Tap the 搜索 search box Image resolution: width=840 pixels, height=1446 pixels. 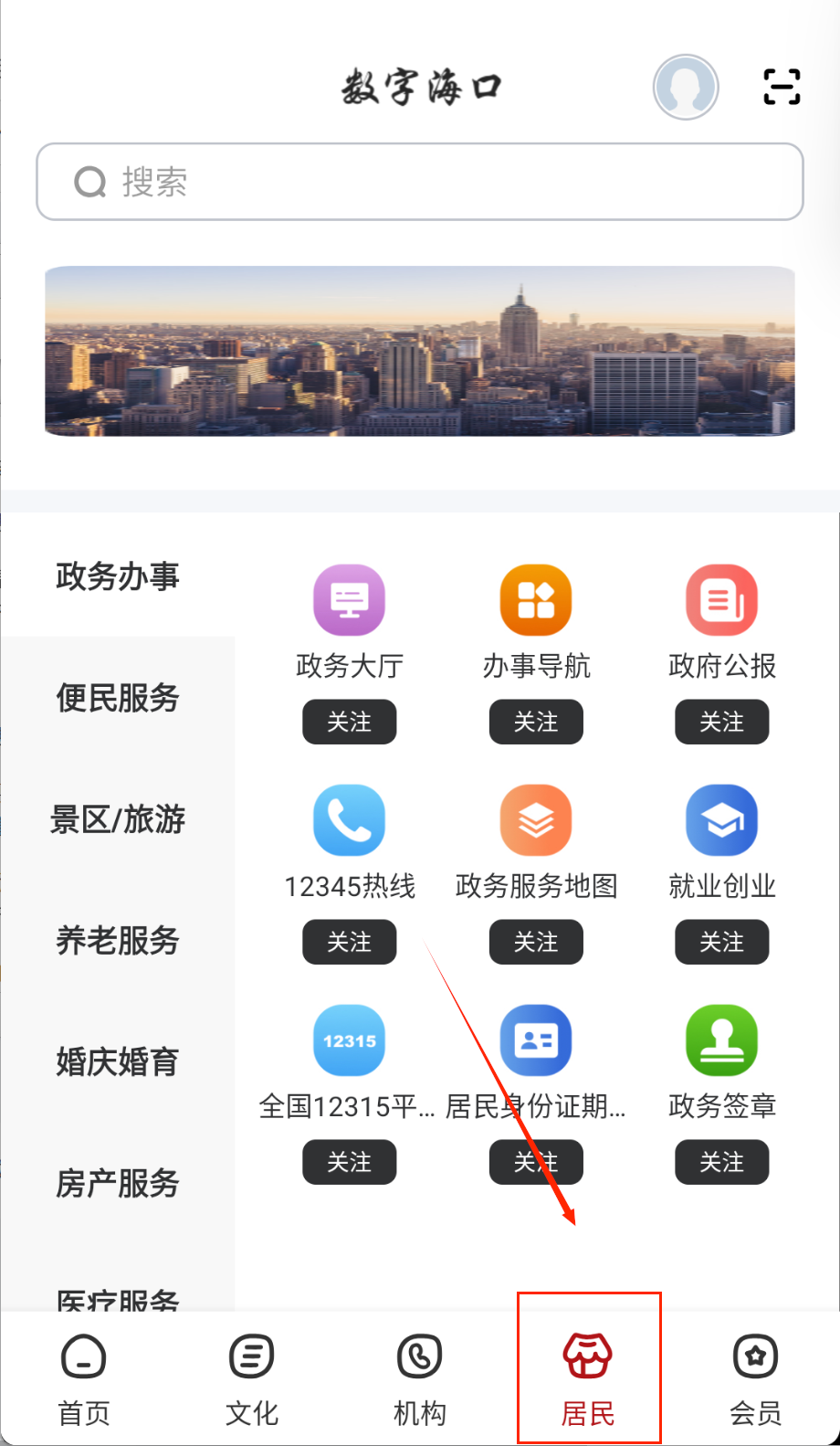[x=420, y=182]
